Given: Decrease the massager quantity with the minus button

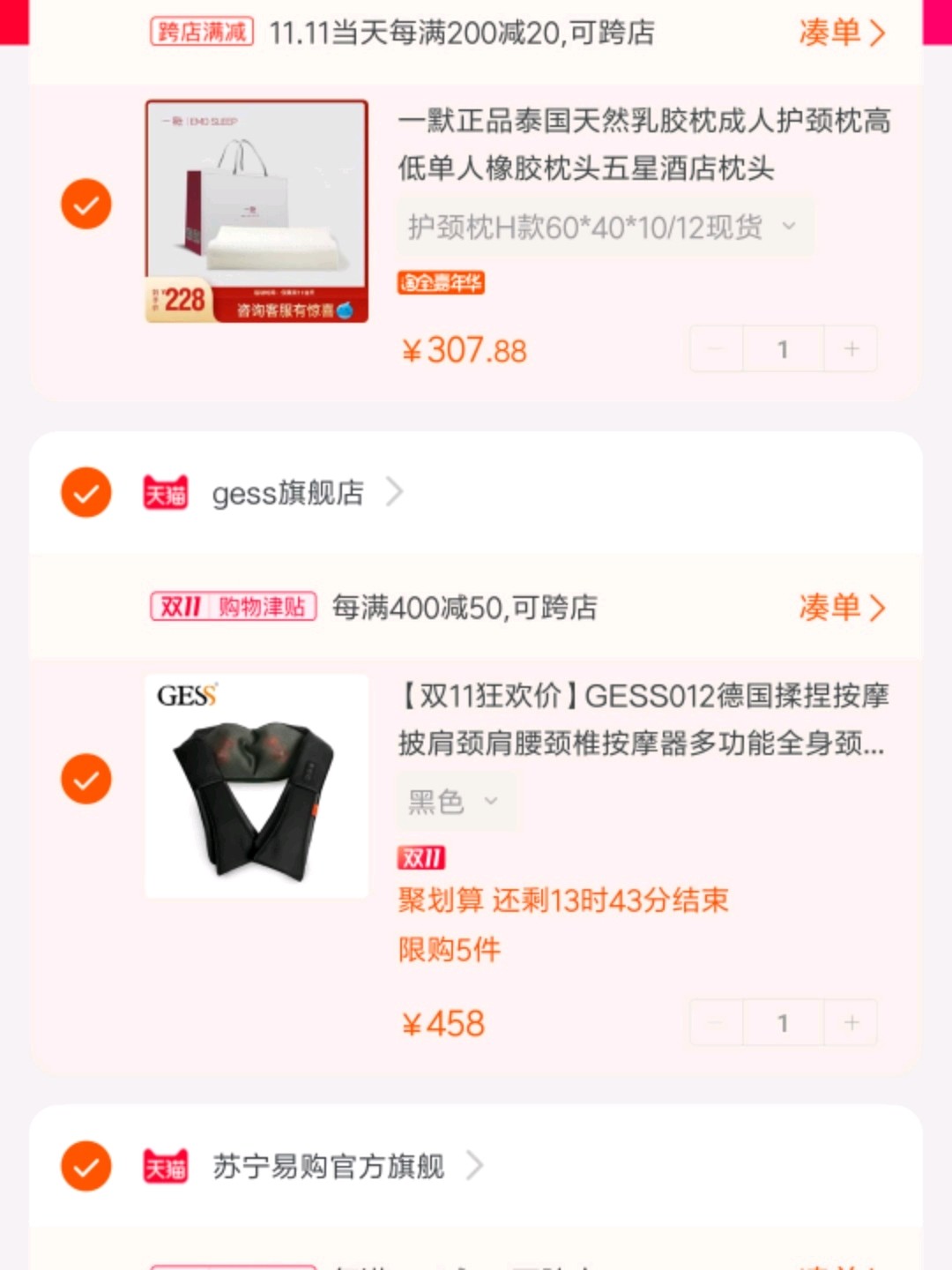Looking at the screenshot, I should point(716,1022).
